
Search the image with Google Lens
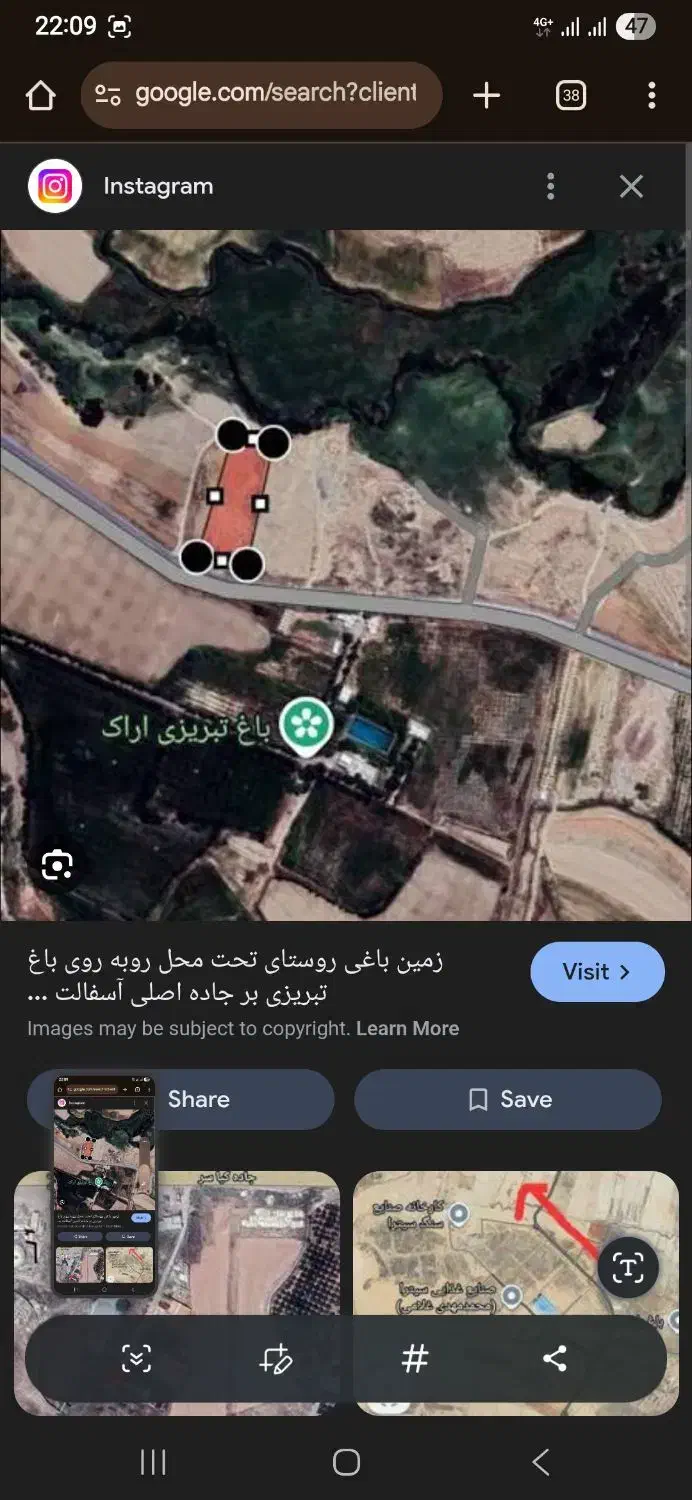coord(57,865)
